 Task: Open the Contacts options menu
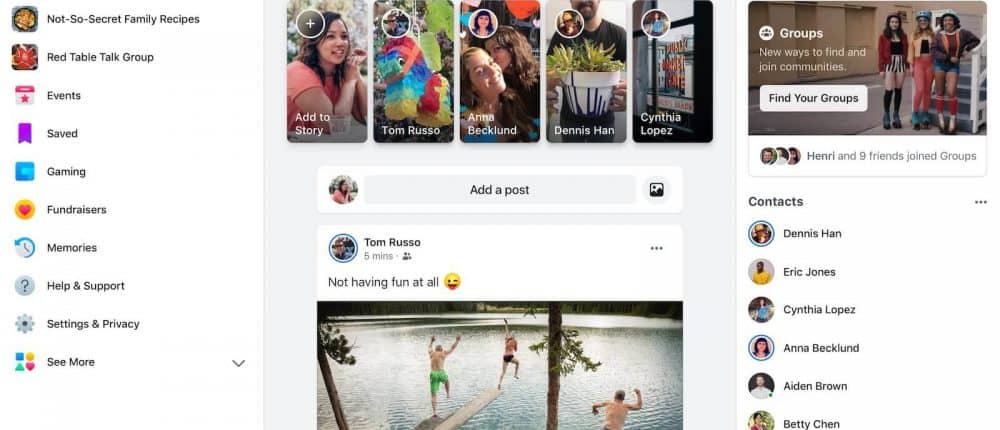click(x=980, y=202)
